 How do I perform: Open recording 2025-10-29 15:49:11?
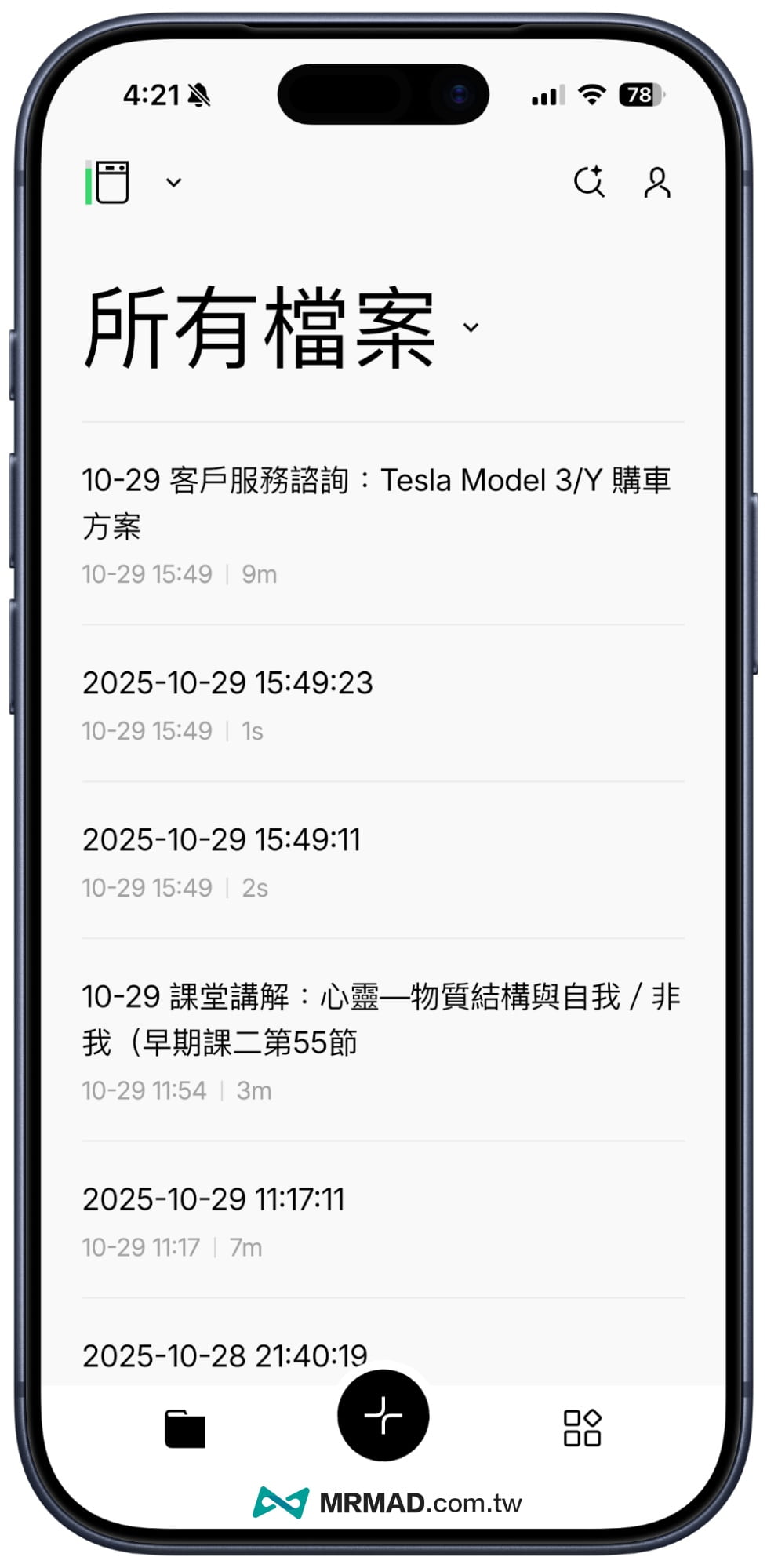pyautogui.click(x=222, y=839)
